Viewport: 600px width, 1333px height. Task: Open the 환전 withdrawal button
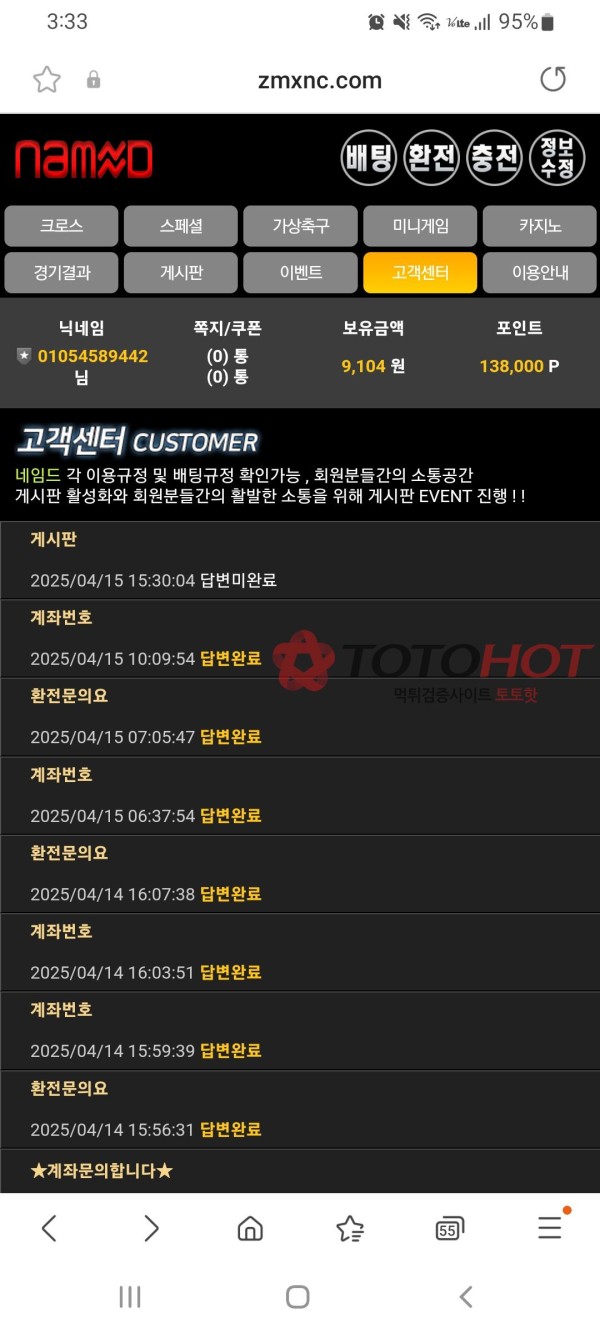432,158
